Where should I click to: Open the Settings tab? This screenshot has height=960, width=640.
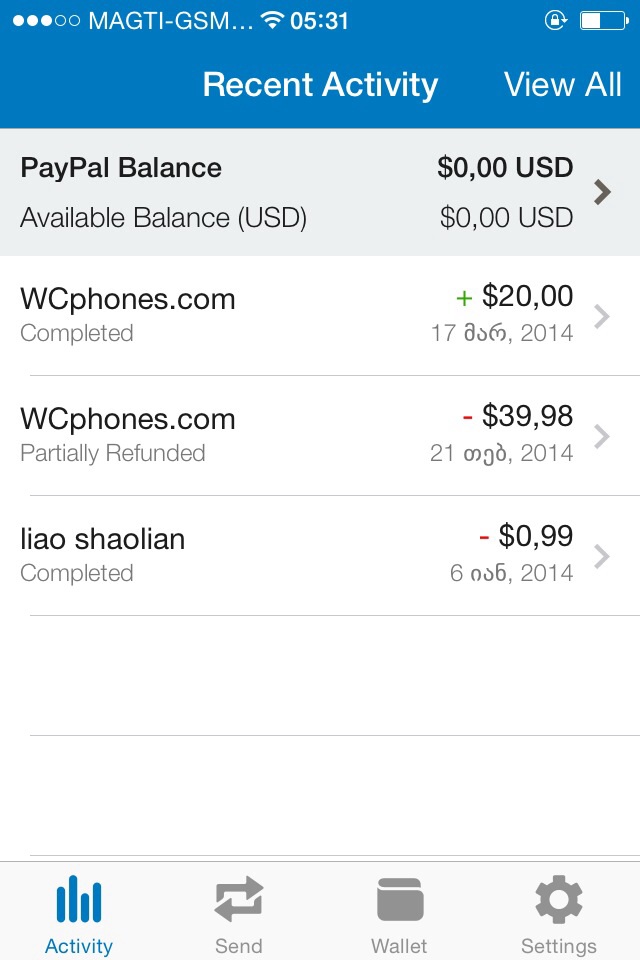click(558, 913)
